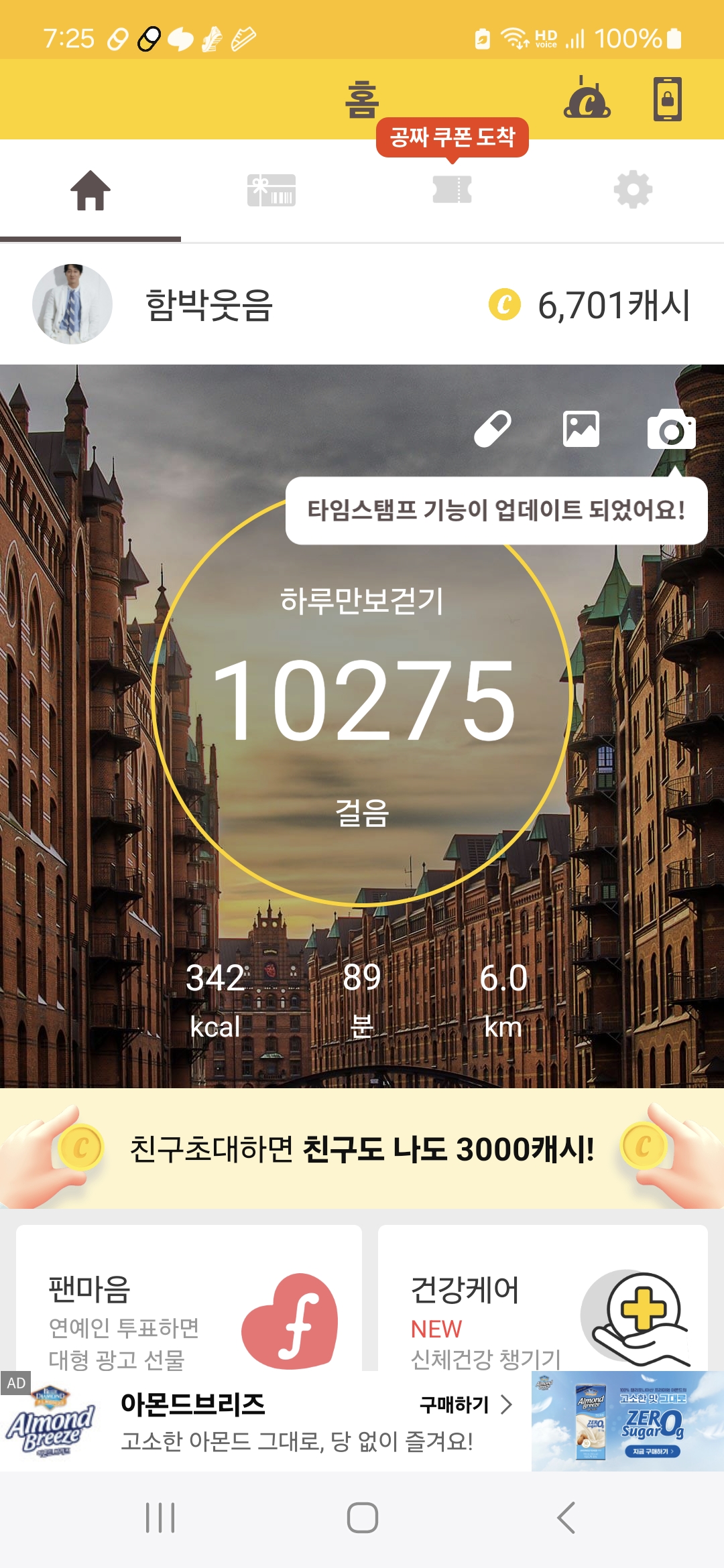Open the cash bell icon in header

click(587, 98)
